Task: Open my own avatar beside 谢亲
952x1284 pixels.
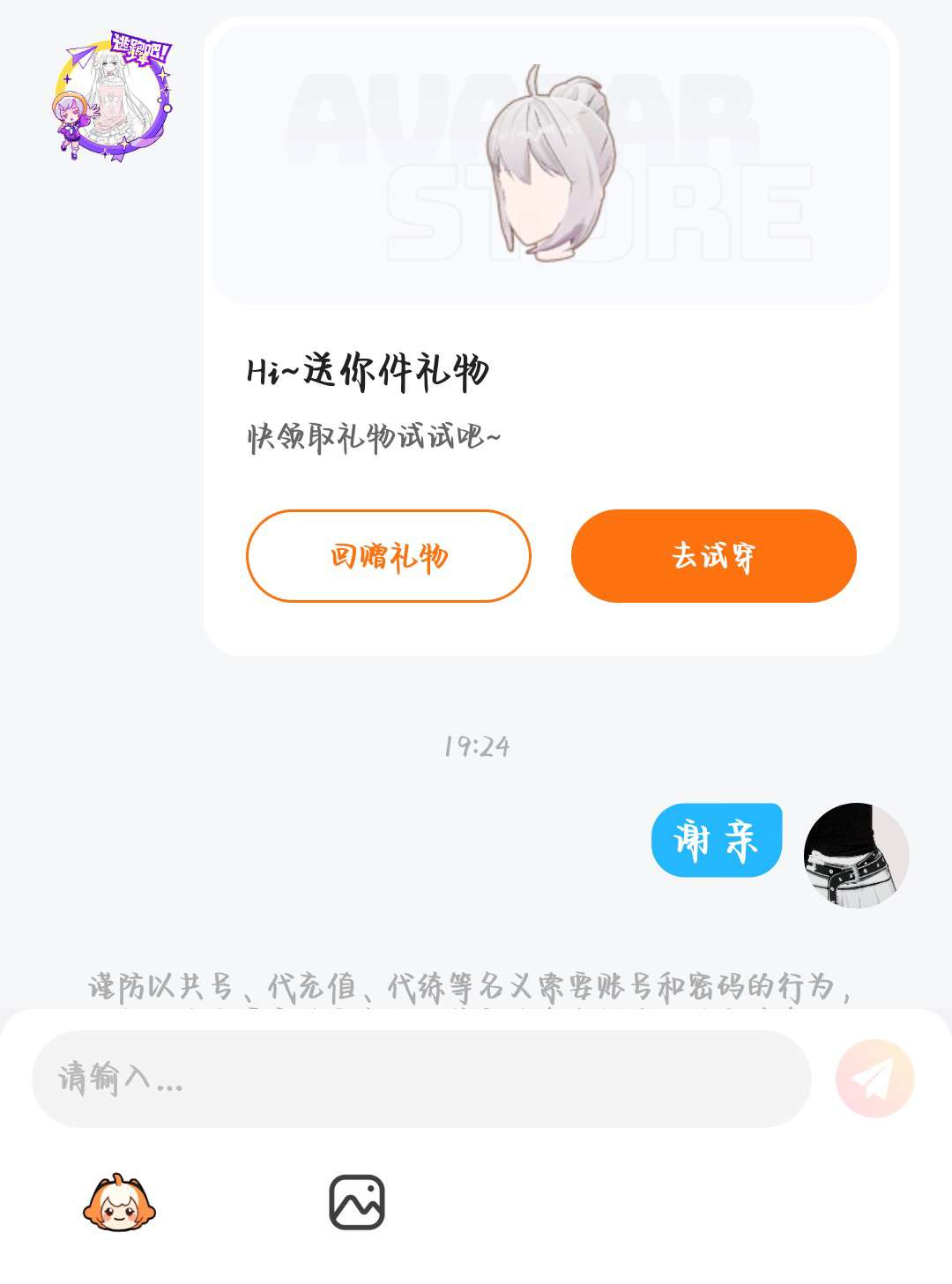Action: coord(856,855)
